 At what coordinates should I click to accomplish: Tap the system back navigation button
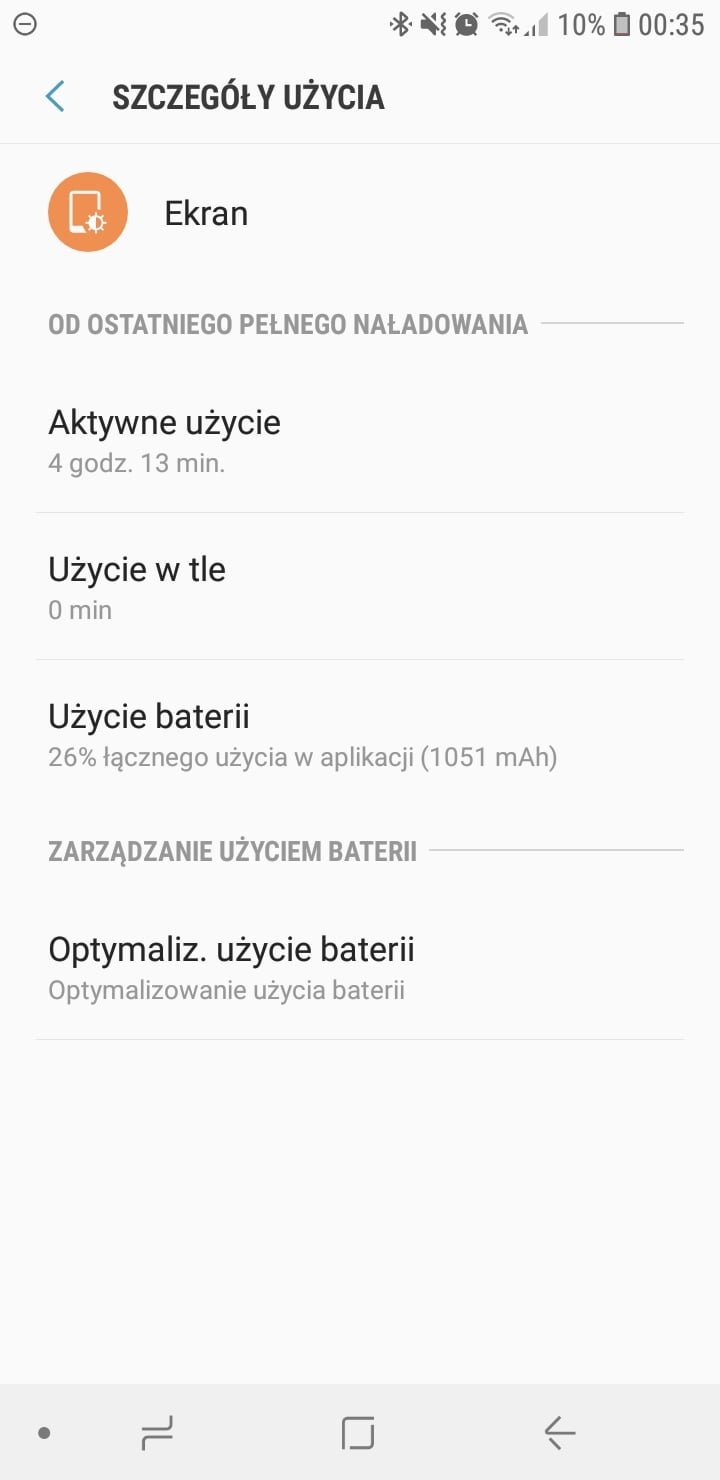point(560,1433)
